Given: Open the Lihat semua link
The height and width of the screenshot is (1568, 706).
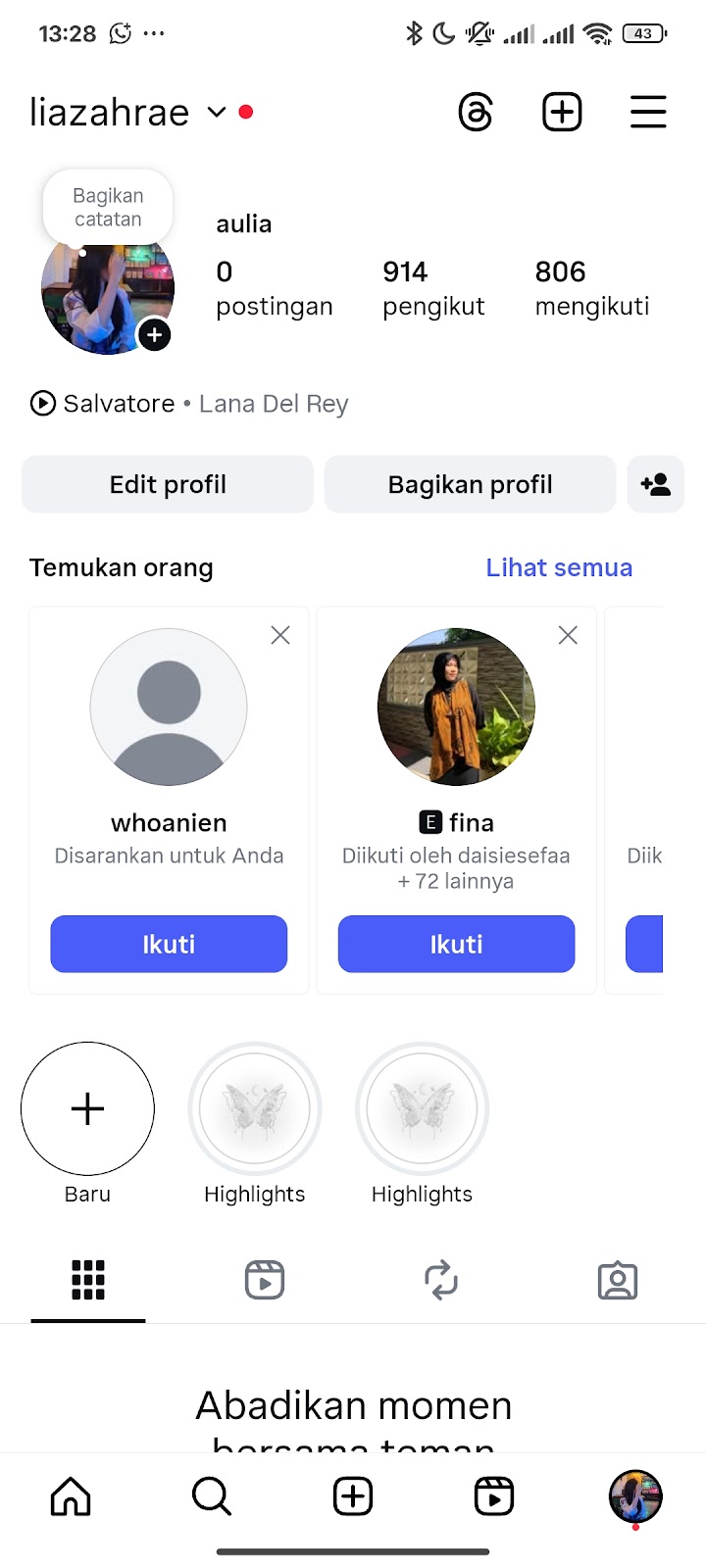Looking at the screenshot, I should 559,567.
